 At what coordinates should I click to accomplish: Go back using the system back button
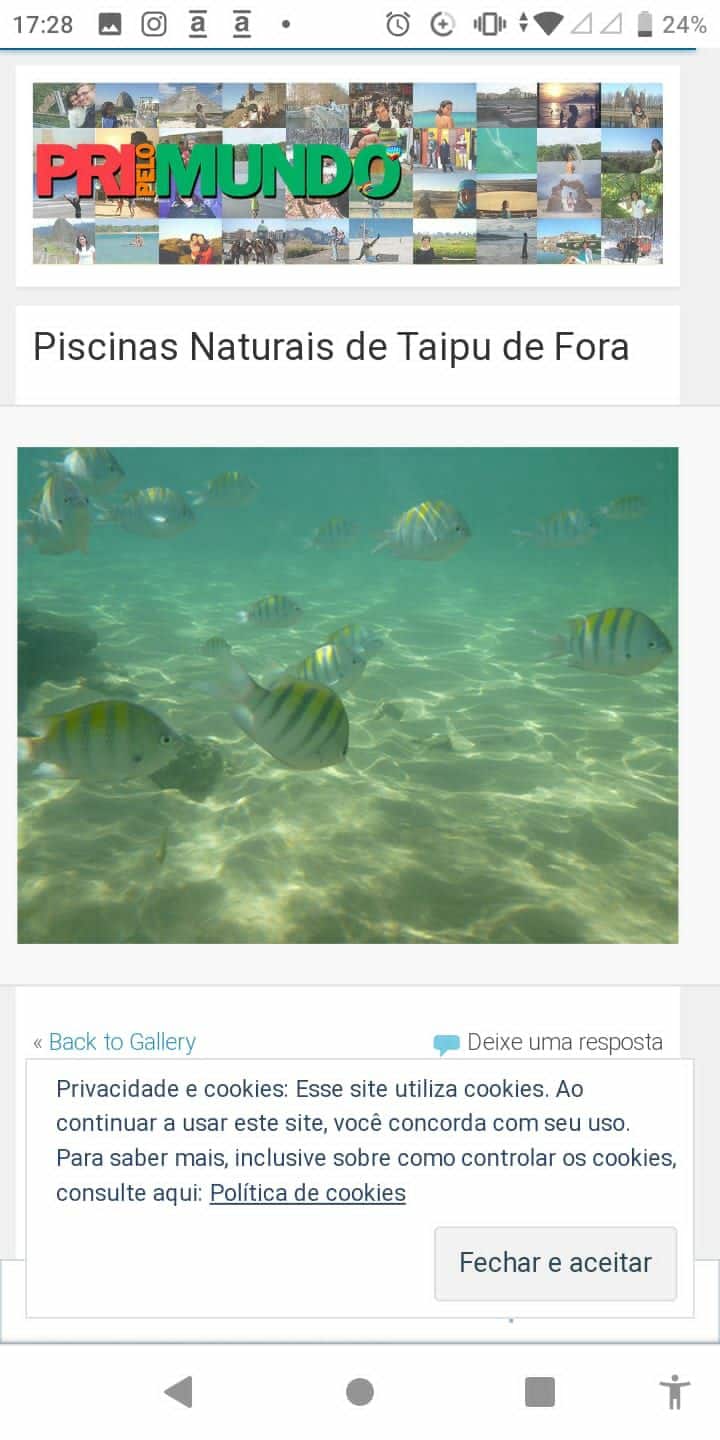click(x=178, y=1391)
